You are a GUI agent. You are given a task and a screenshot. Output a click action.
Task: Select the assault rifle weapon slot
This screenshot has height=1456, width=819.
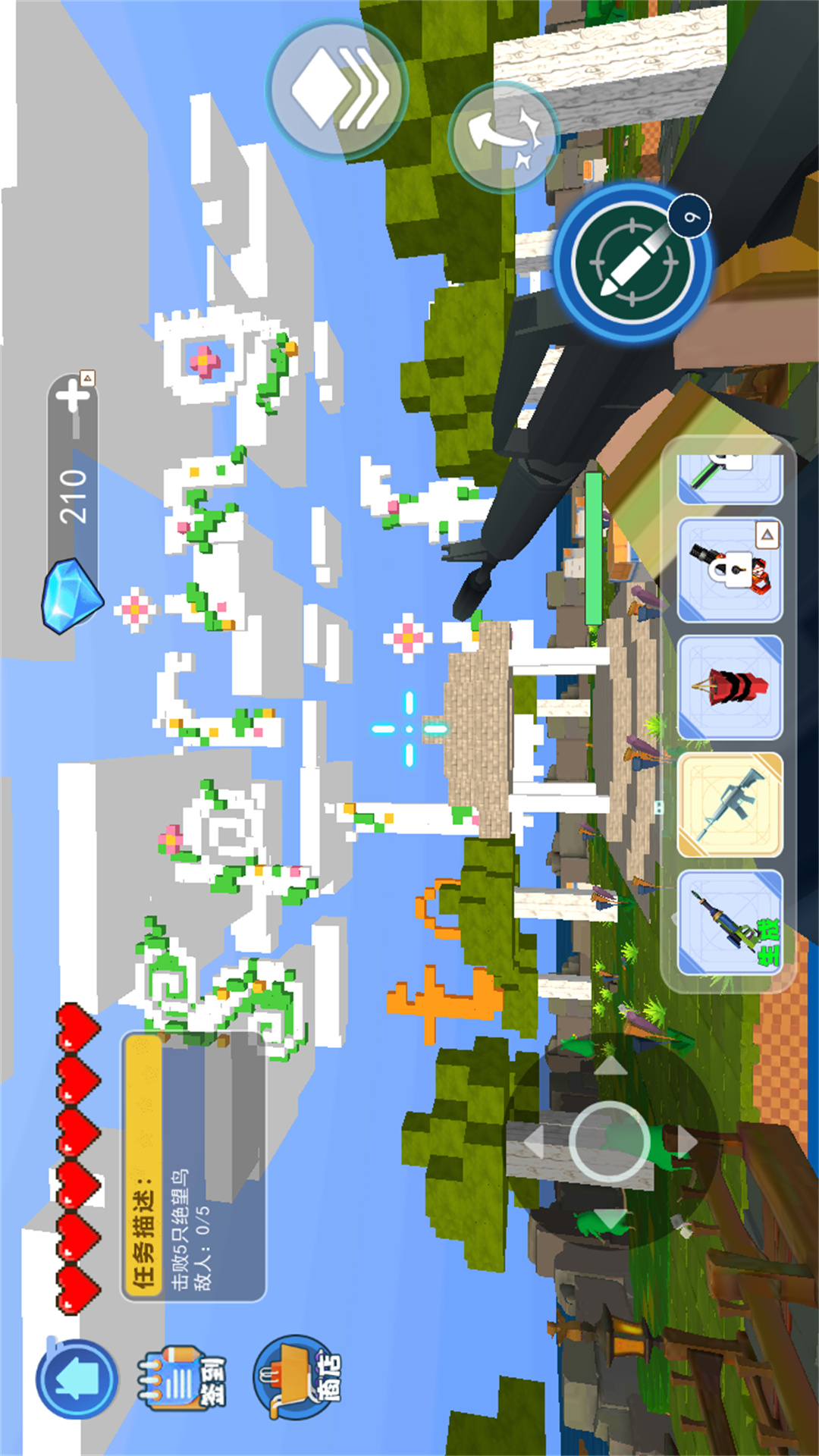point(730,805)
